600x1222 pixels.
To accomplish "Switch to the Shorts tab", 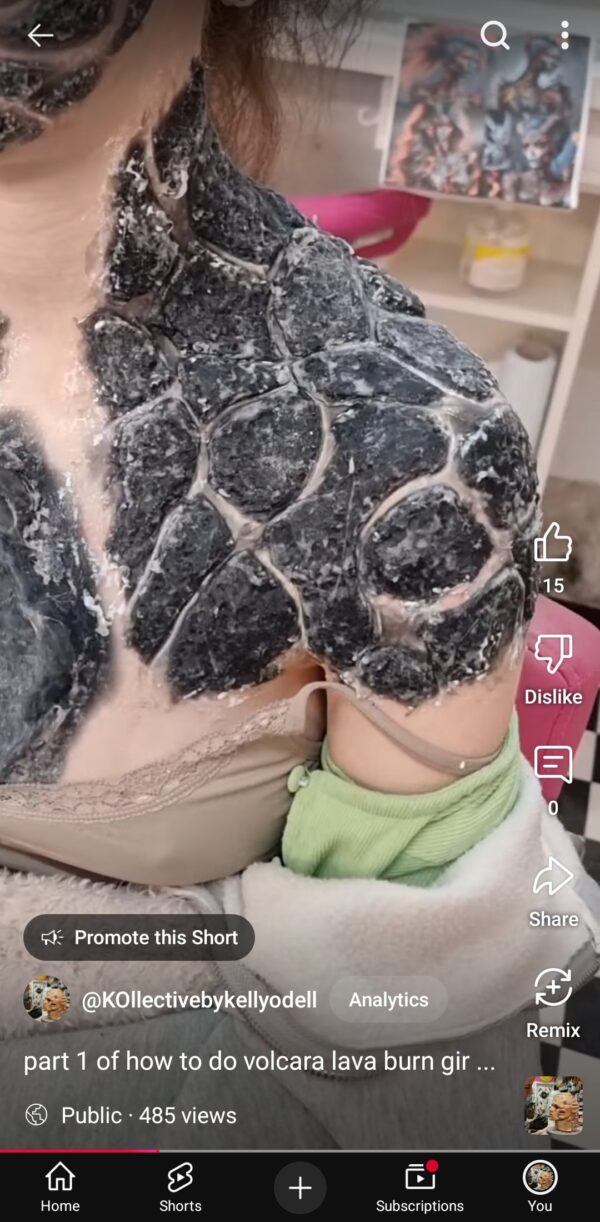I will point(180,1187).
